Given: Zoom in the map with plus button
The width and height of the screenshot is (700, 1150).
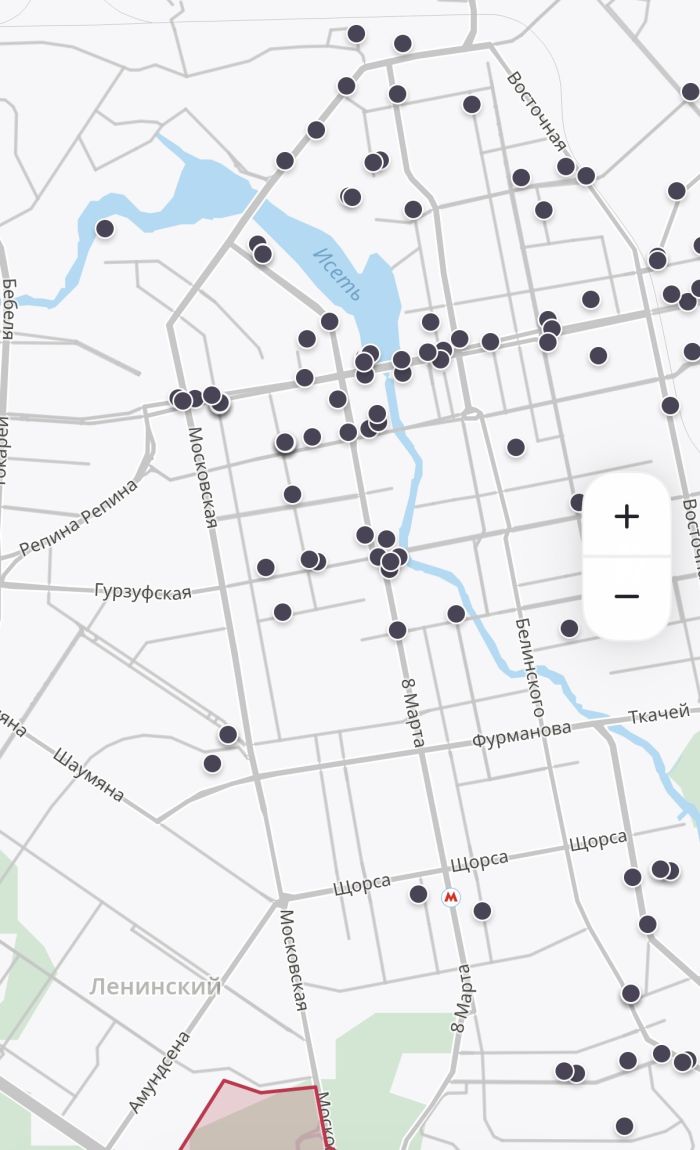Looking at the screenshot, I should pos(627,516).
